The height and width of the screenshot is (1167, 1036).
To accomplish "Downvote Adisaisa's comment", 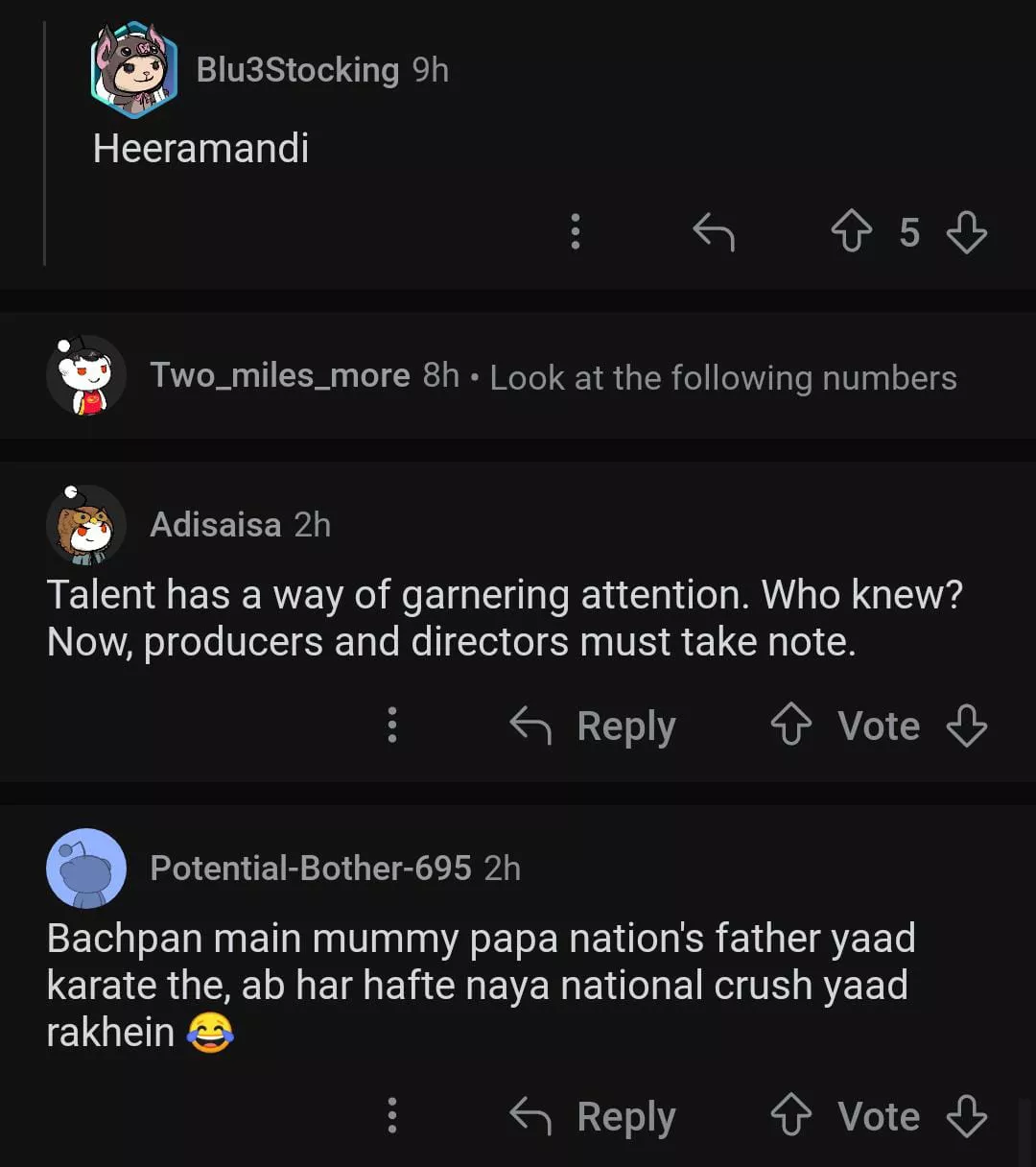I will (x=966, y=725).
